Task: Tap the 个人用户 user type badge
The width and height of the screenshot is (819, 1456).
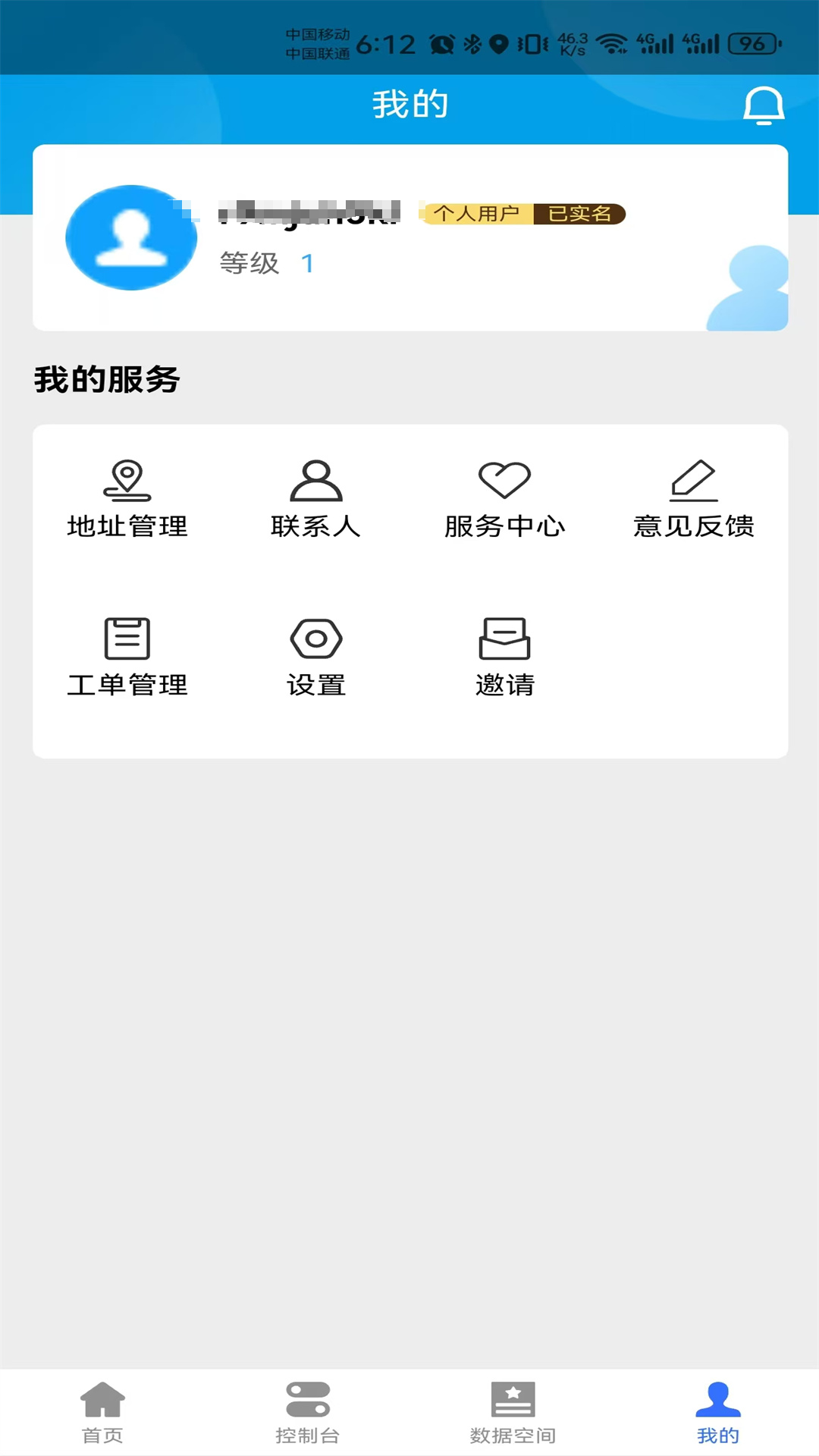Action: (x=479, y=215)
